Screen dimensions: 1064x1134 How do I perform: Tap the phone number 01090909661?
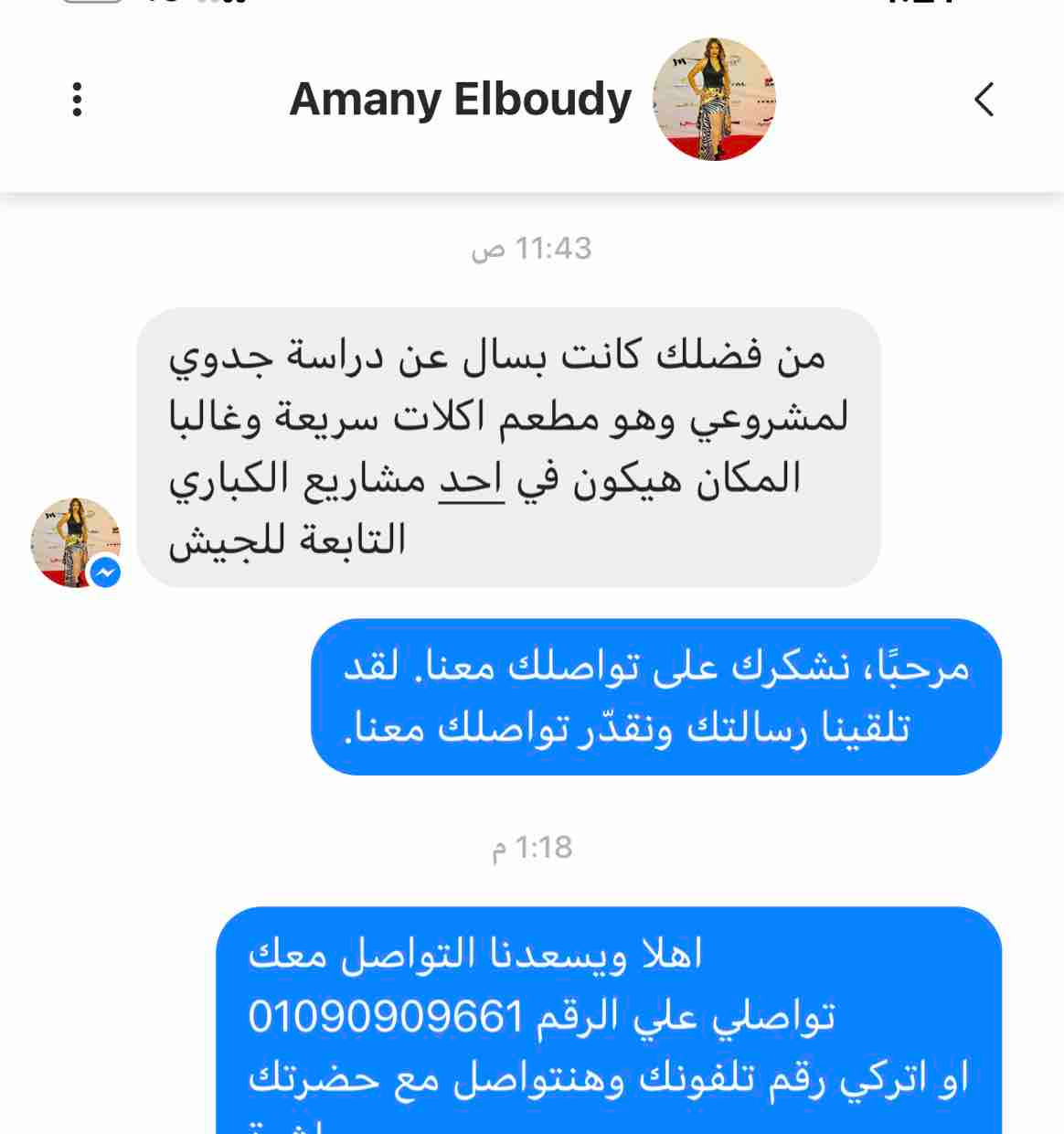pyautogui.click(x=386, y=1016)
